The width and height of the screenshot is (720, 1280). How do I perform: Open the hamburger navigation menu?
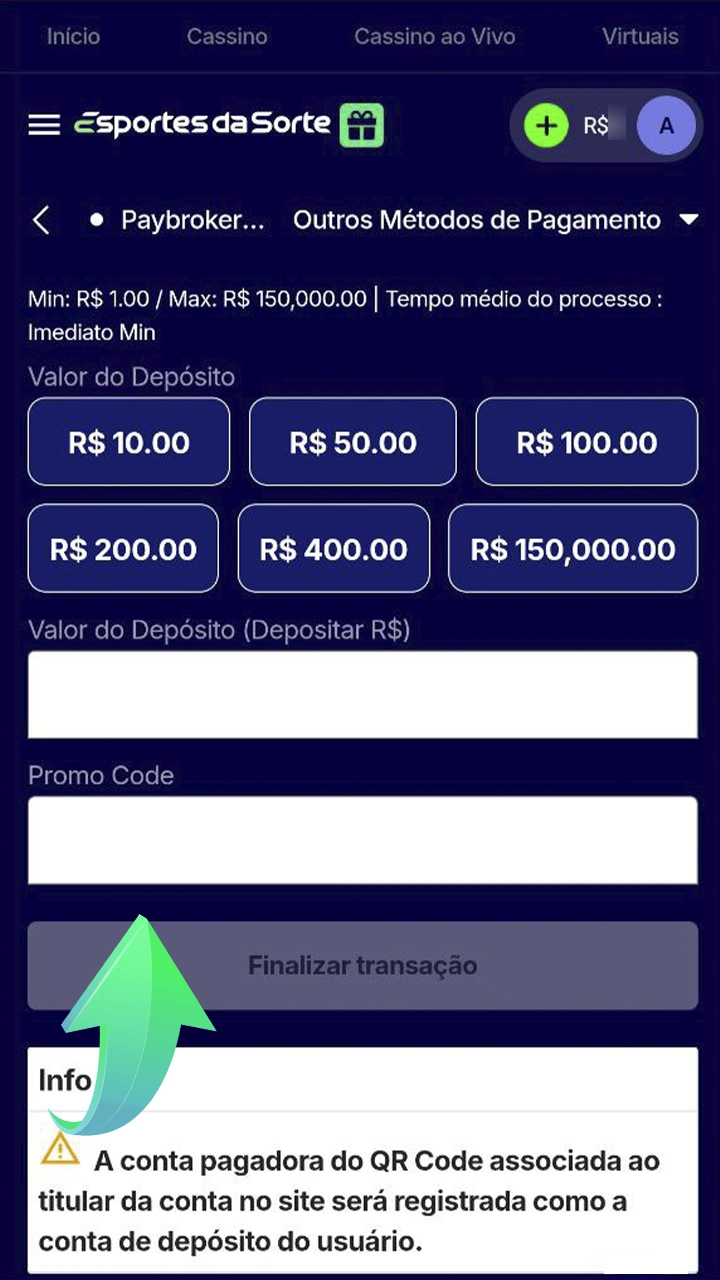point(44,125)
